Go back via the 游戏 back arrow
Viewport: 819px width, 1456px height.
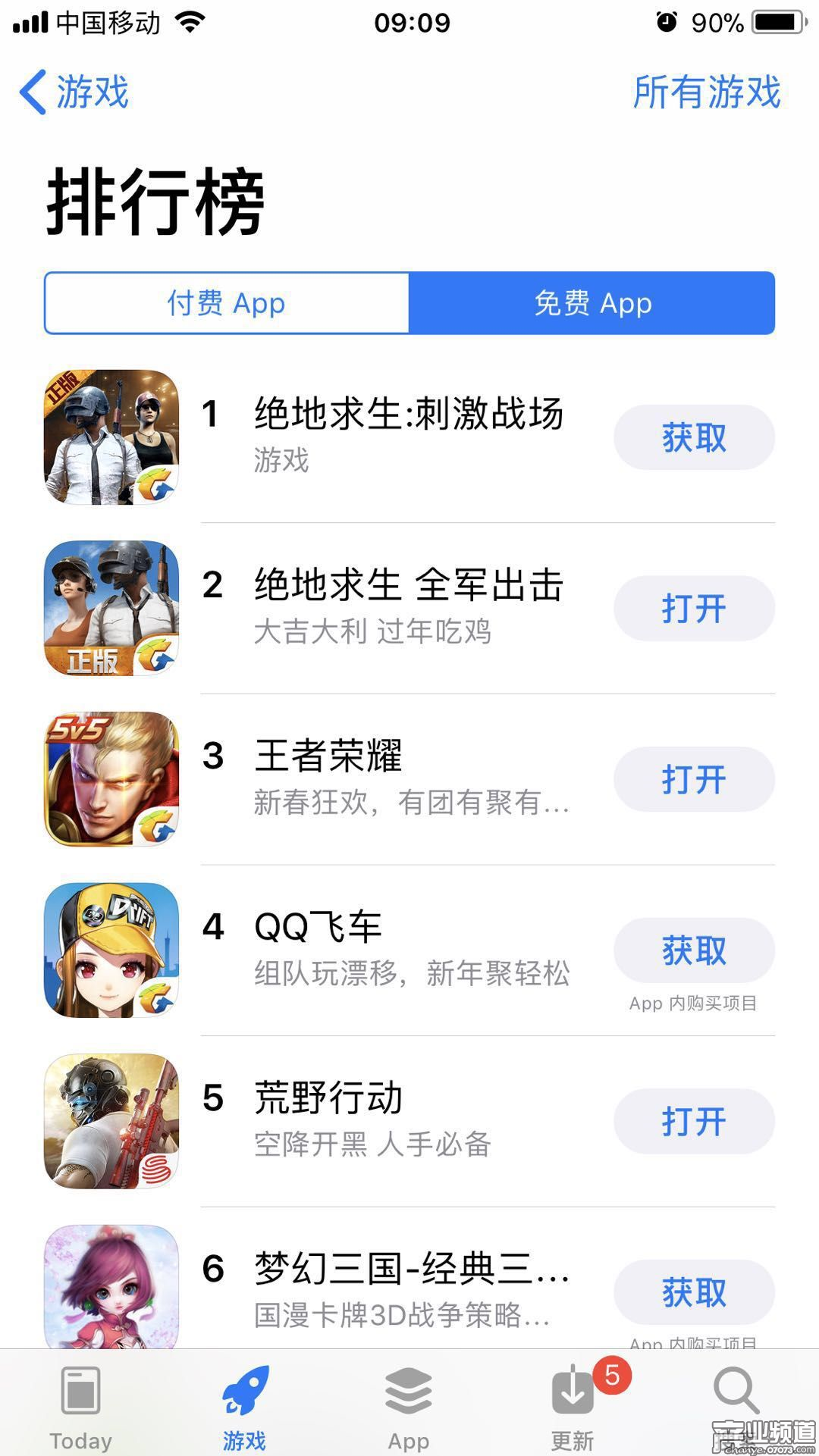(x=72, y=92)
